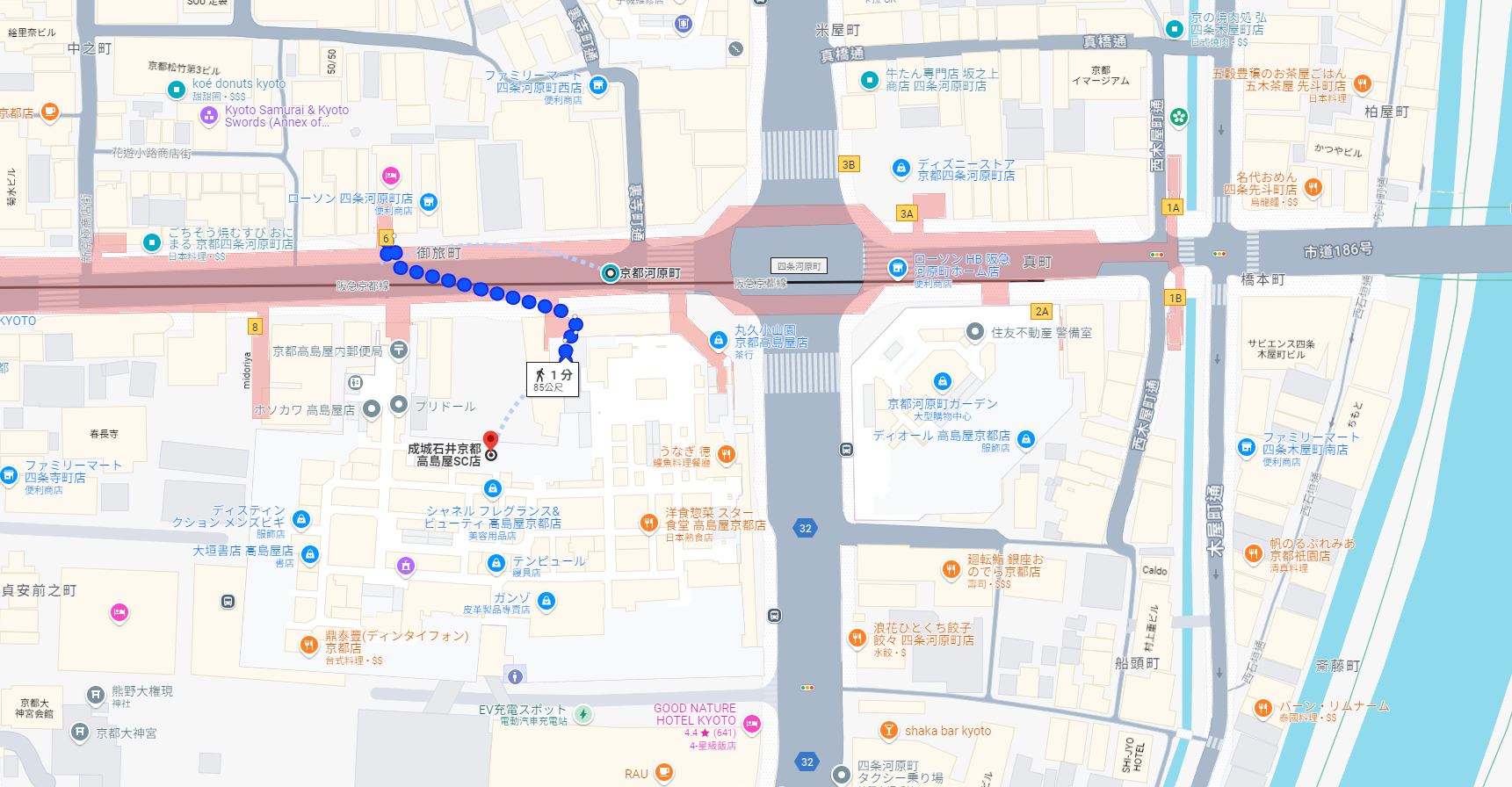Open GOOD NATURE HOTEL KYOTO marker
1512x787 pixels.
752,724
